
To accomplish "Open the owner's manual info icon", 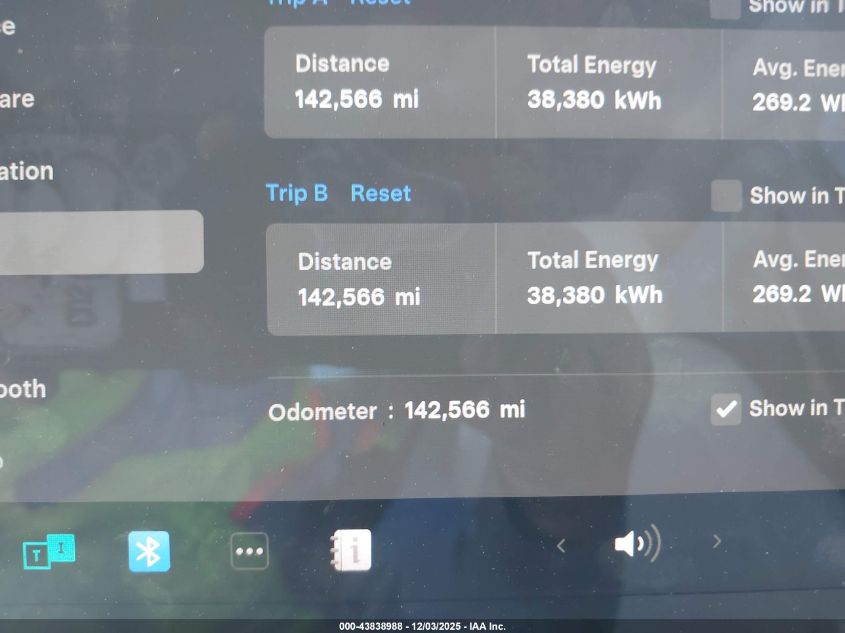I will pyautogui.click(x=350, y=550).
